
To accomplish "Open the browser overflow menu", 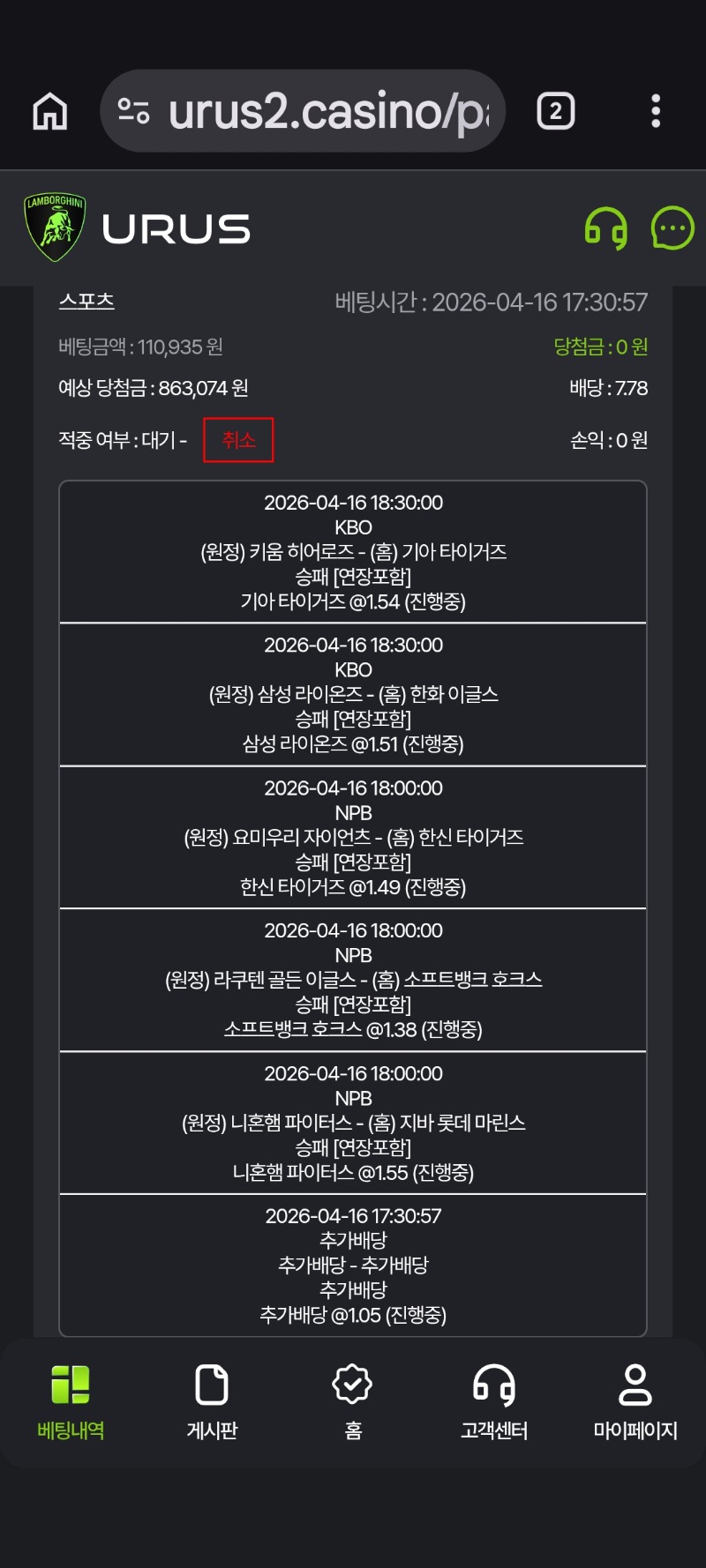I will click(655, 111).
